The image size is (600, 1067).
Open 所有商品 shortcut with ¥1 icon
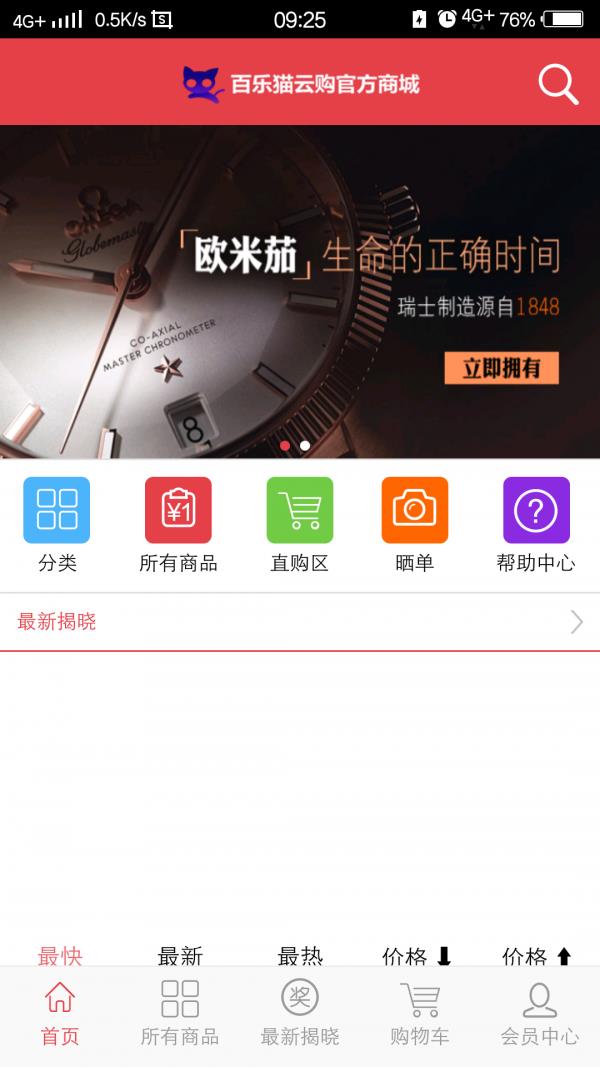coord(178,524)
